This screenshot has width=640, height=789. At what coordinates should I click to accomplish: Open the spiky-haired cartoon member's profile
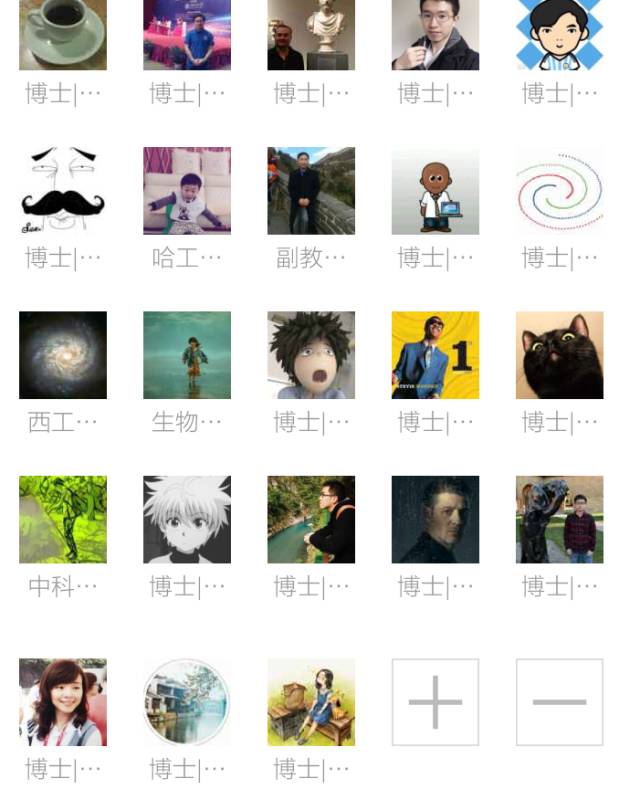[311, 355]
